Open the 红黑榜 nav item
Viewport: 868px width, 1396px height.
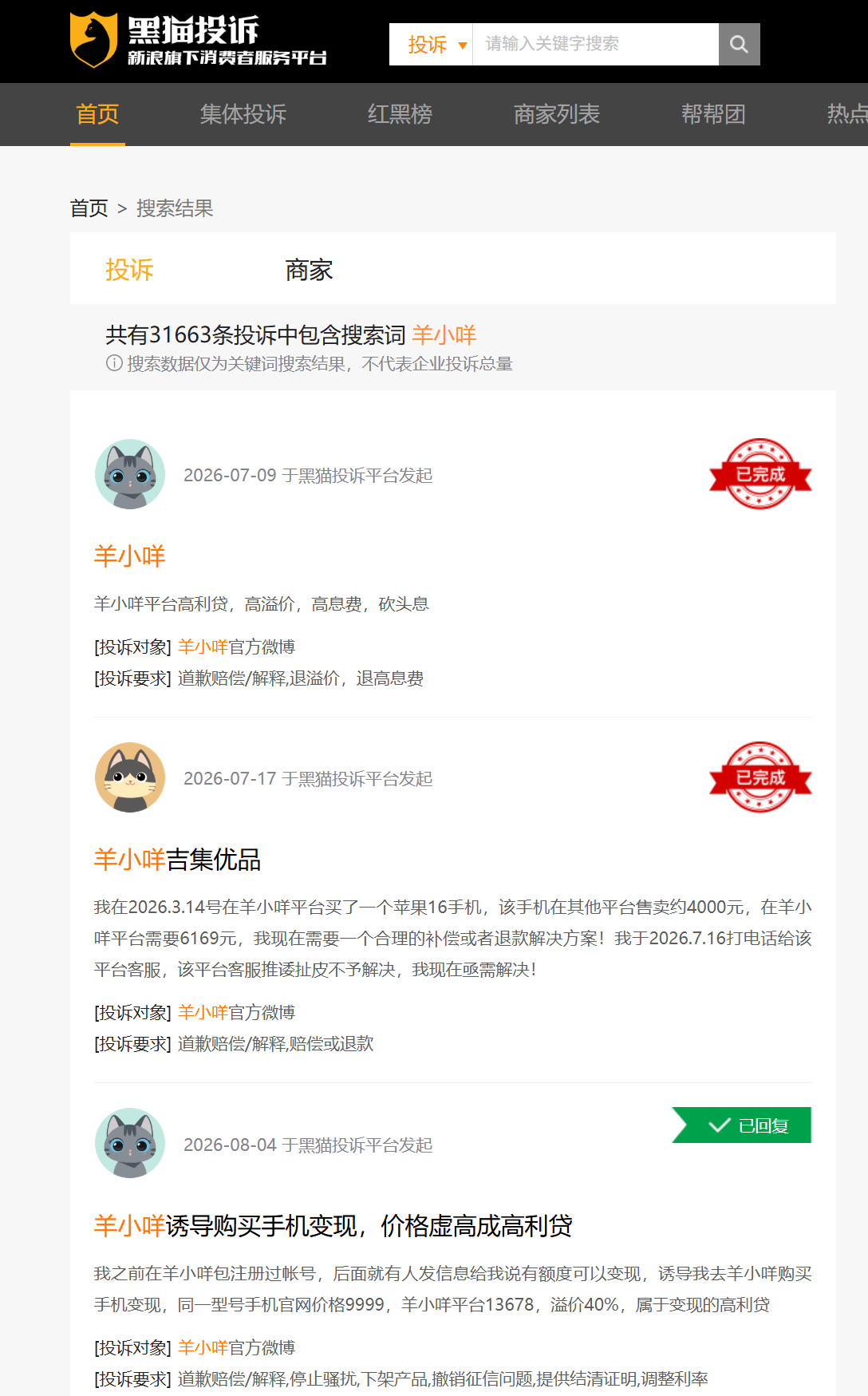tap(400, 114)
